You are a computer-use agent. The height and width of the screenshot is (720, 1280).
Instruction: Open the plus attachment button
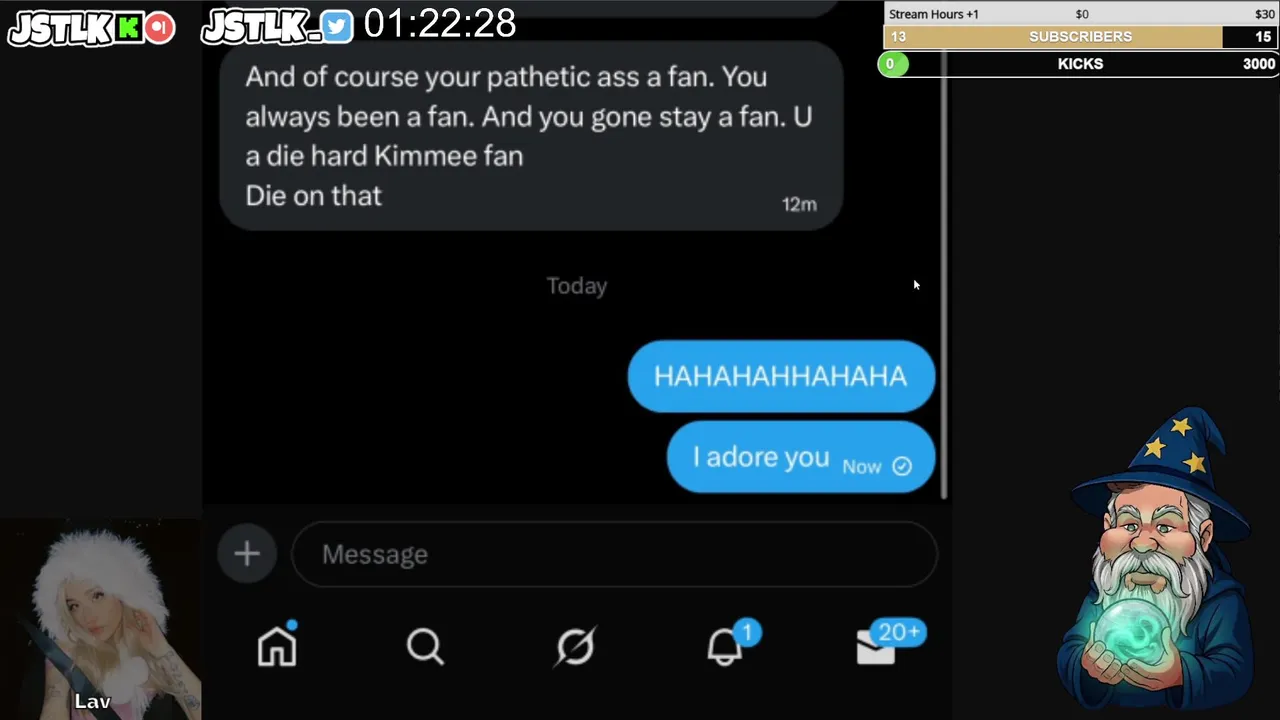point(247,553)
